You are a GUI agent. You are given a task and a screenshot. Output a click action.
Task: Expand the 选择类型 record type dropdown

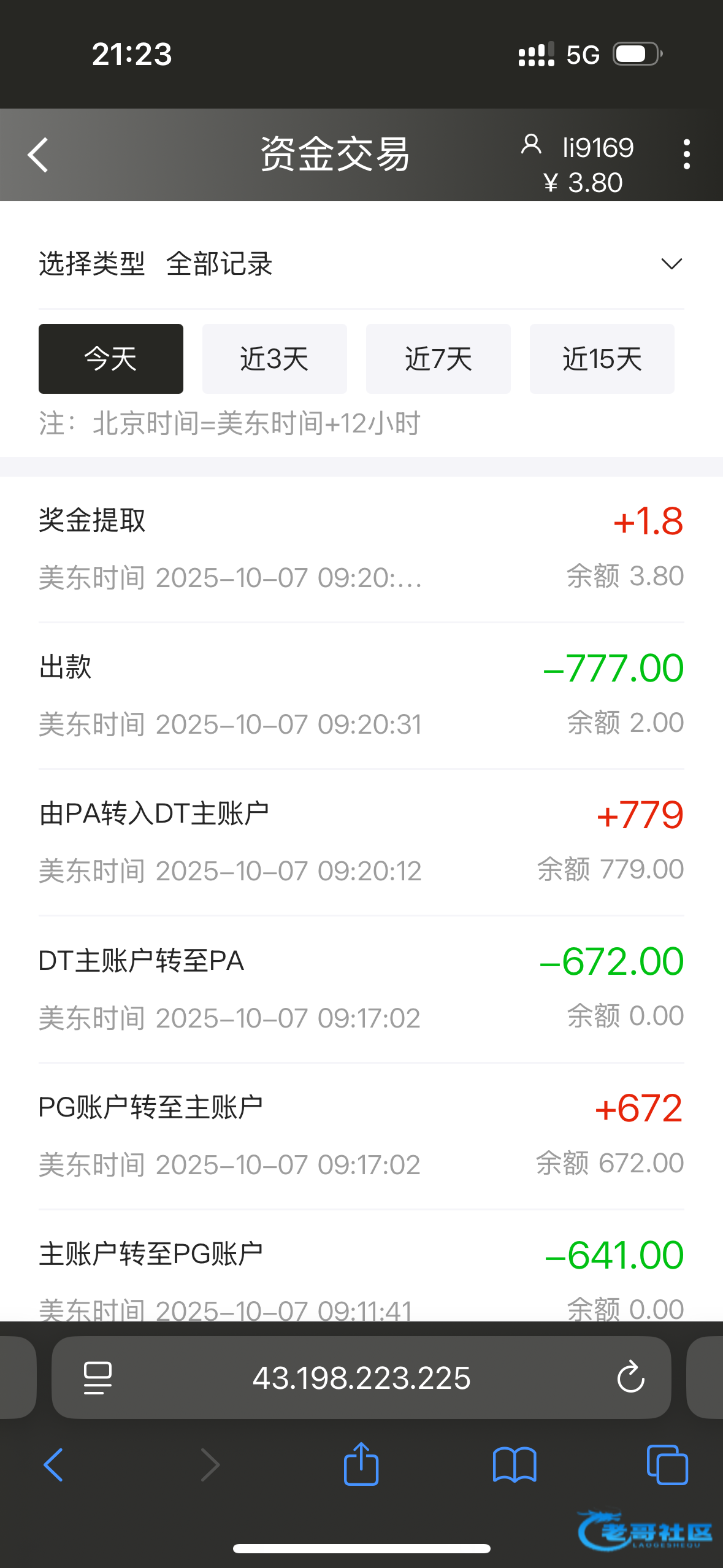click(x=671, y=264)
